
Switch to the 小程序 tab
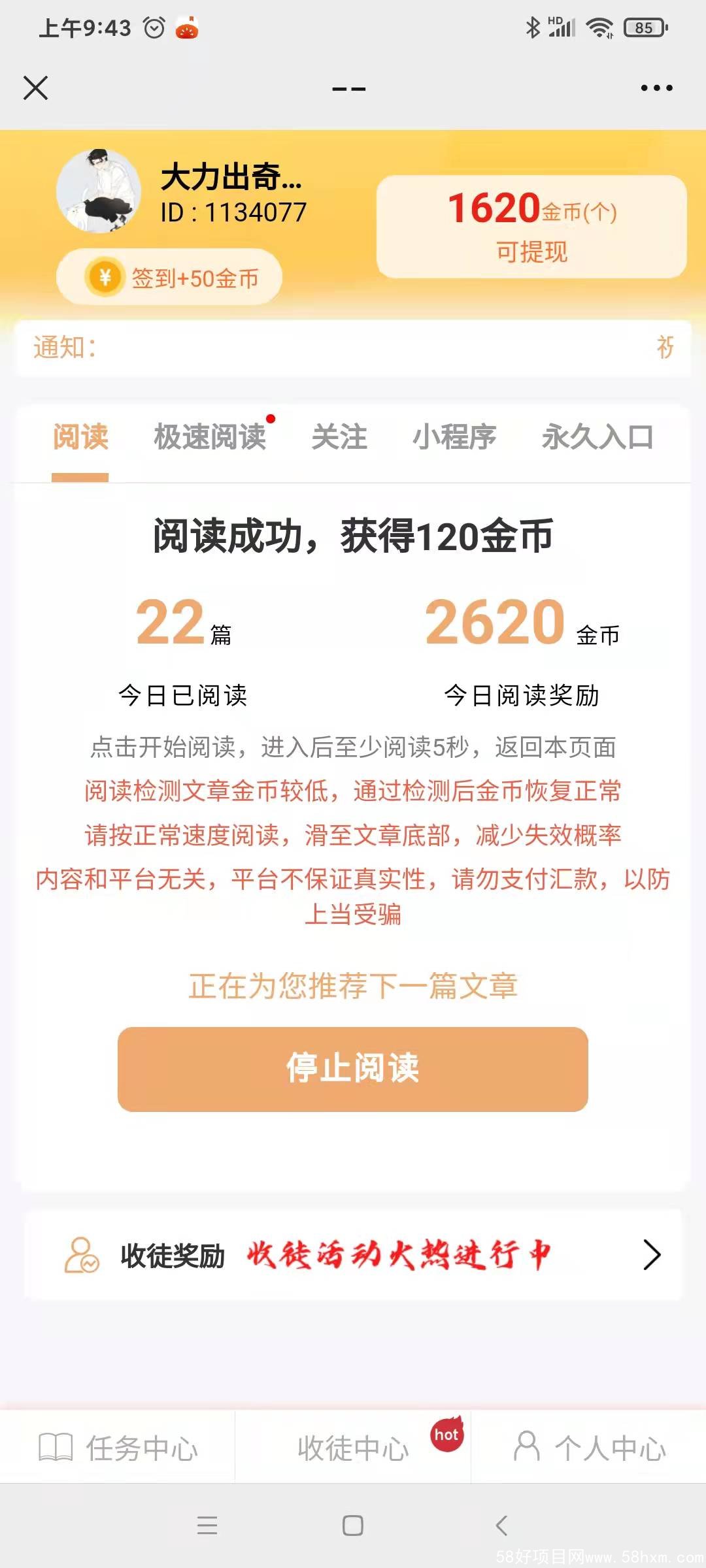click(454, 436)
